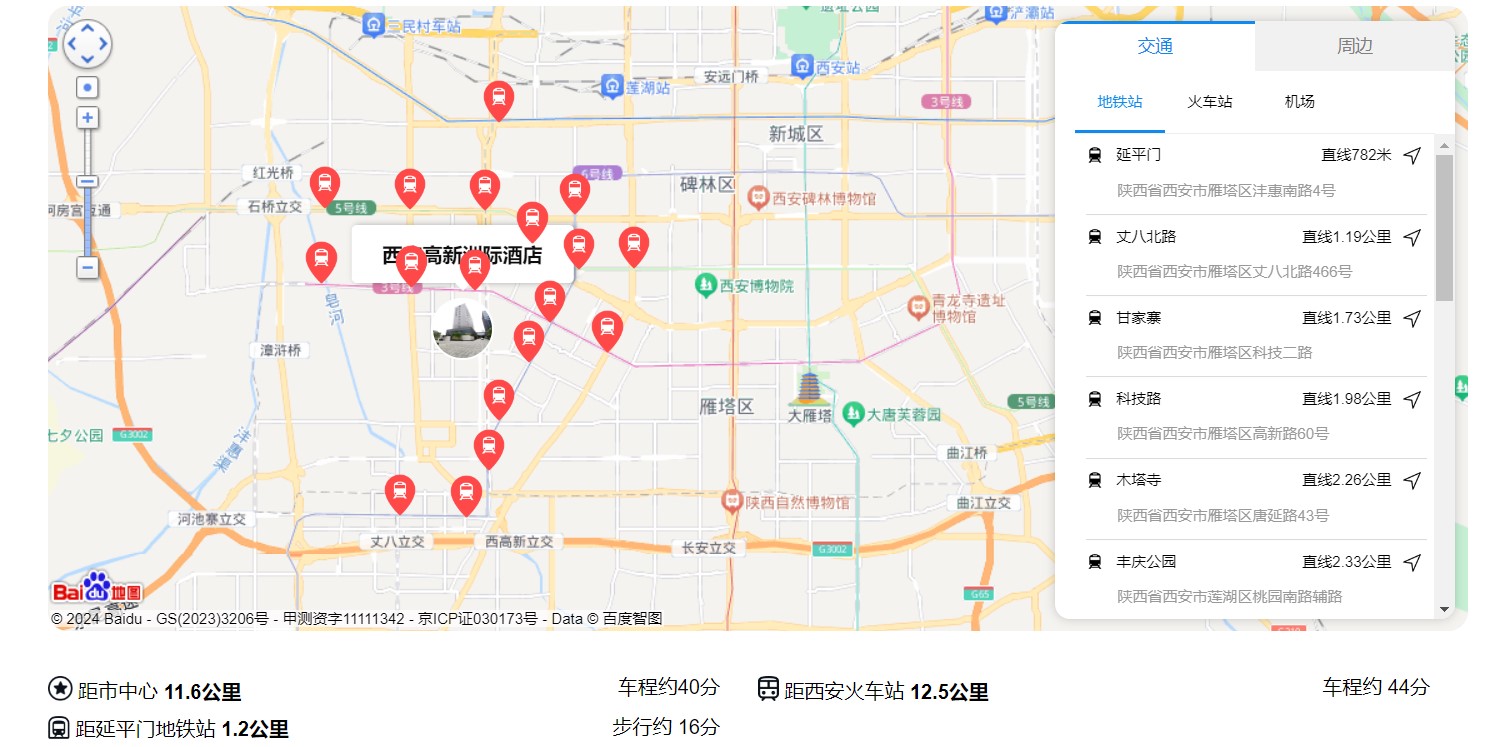Jump down the station list scrollbar arrow
This screenshot has width=1487, height=747.
1444,608
